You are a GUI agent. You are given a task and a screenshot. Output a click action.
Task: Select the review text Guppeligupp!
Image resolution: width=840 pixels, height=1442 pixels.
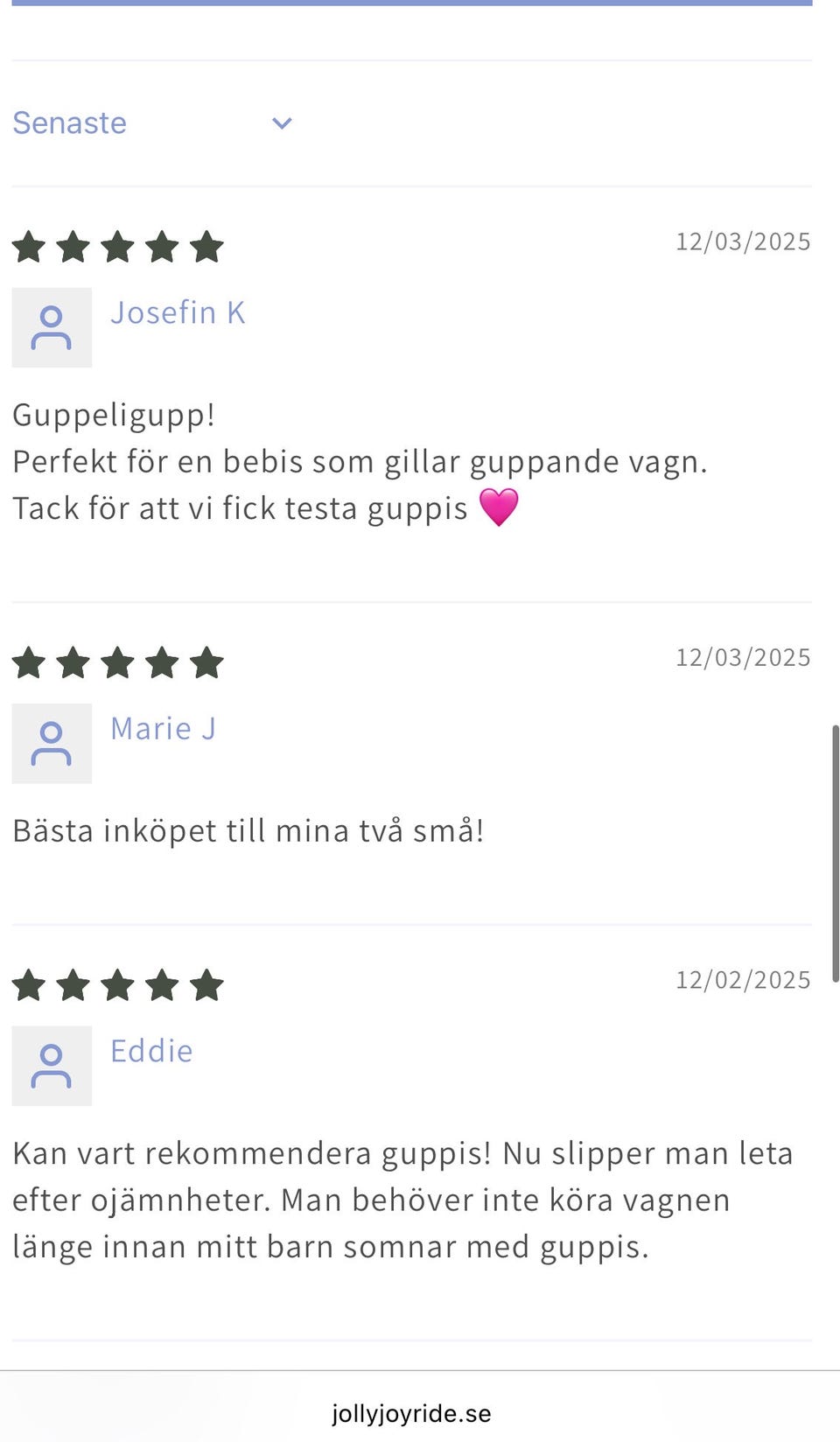114,415
